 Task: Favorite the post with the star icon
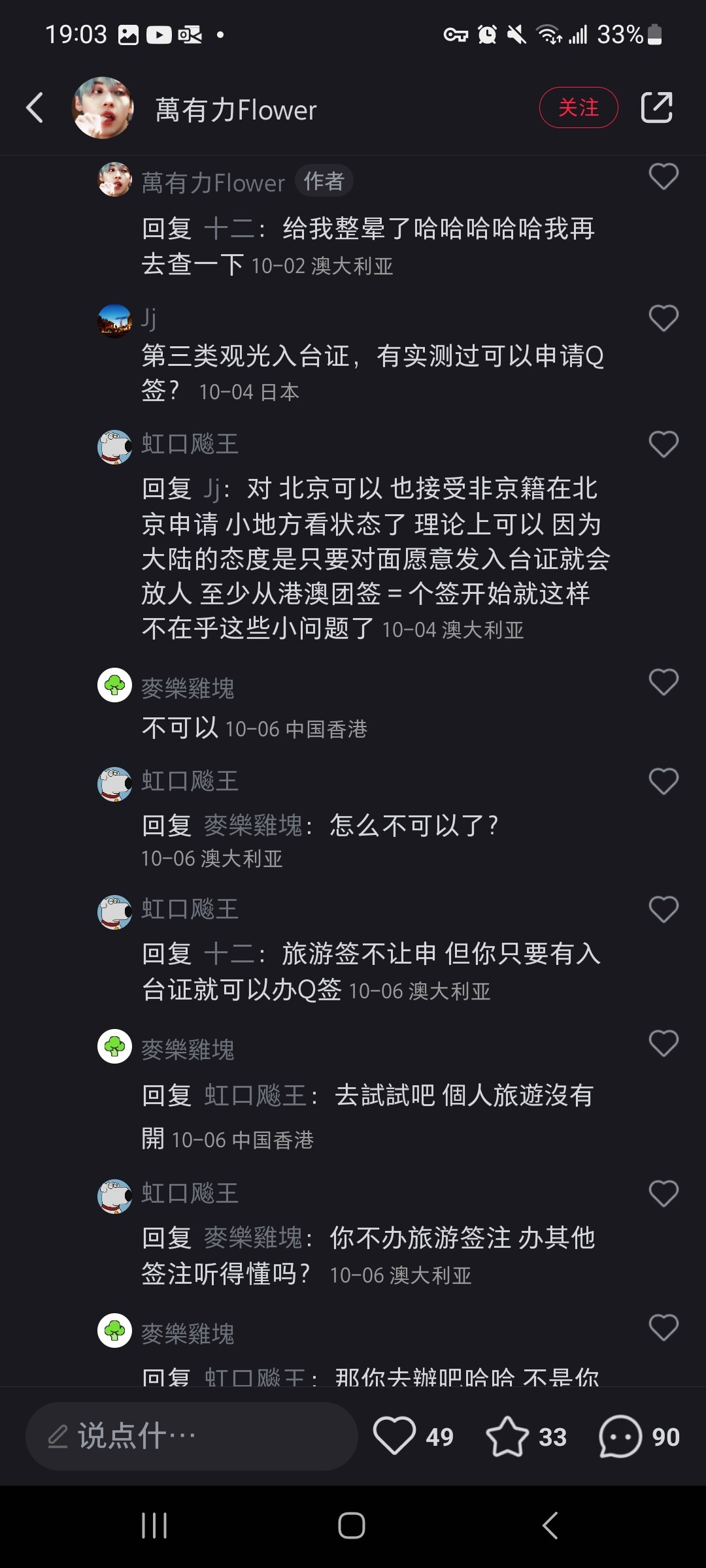pos(507,1436)
